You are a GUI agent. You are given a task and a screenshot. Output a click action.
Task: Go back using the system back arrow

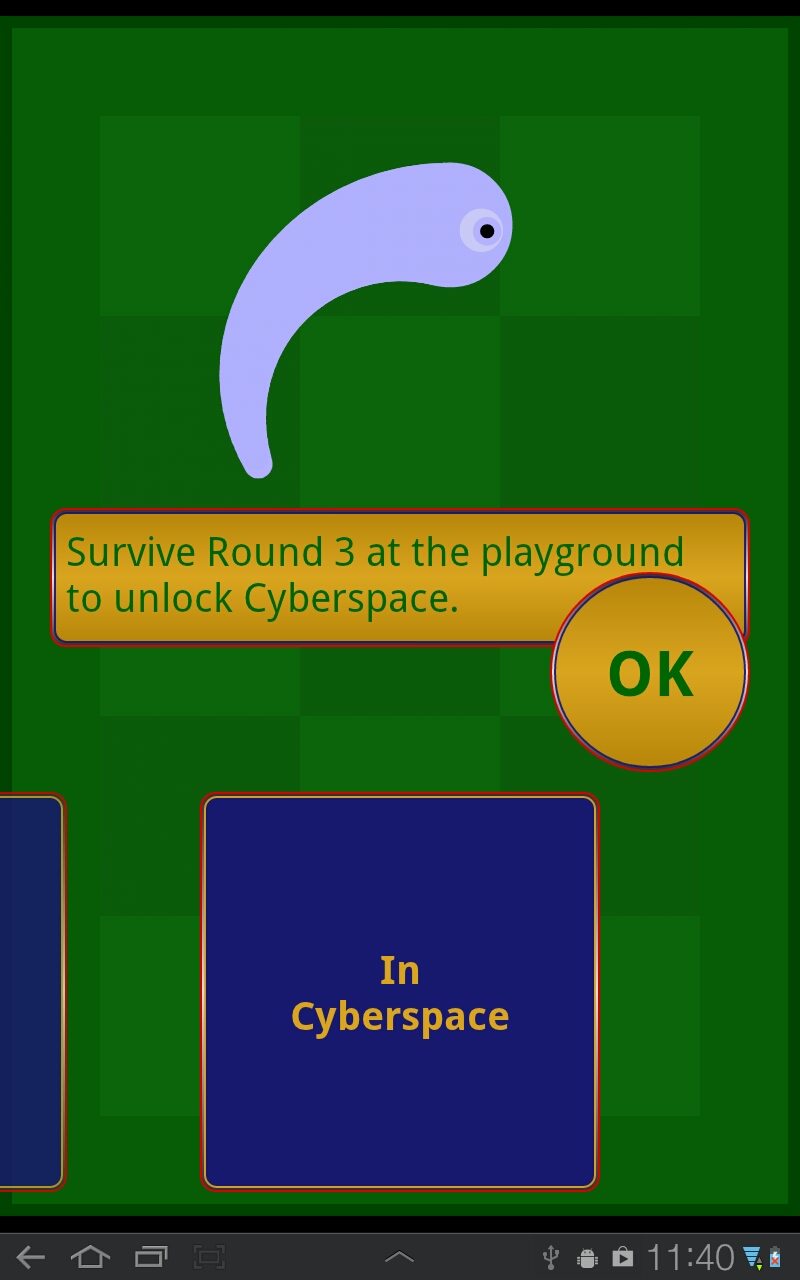coord(31,1257)
